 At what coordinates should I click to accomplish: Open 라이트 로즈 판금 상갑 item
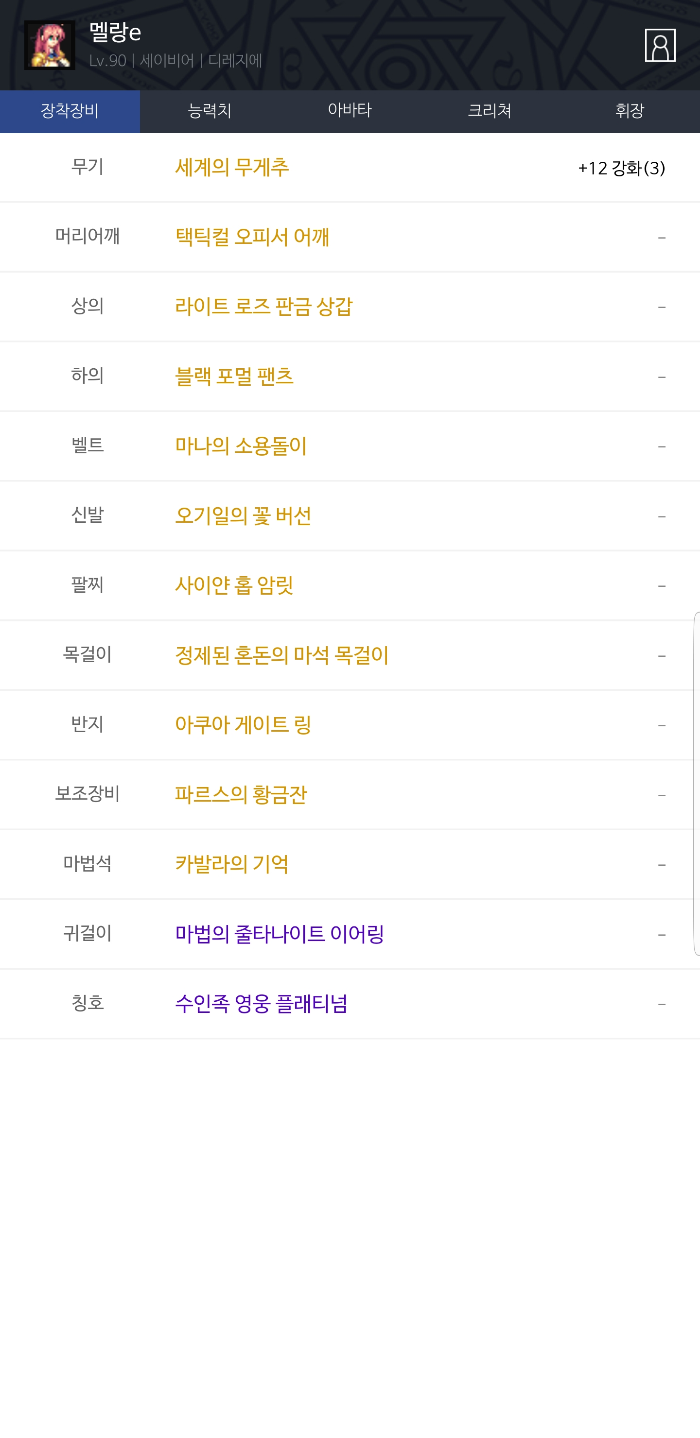264,306
